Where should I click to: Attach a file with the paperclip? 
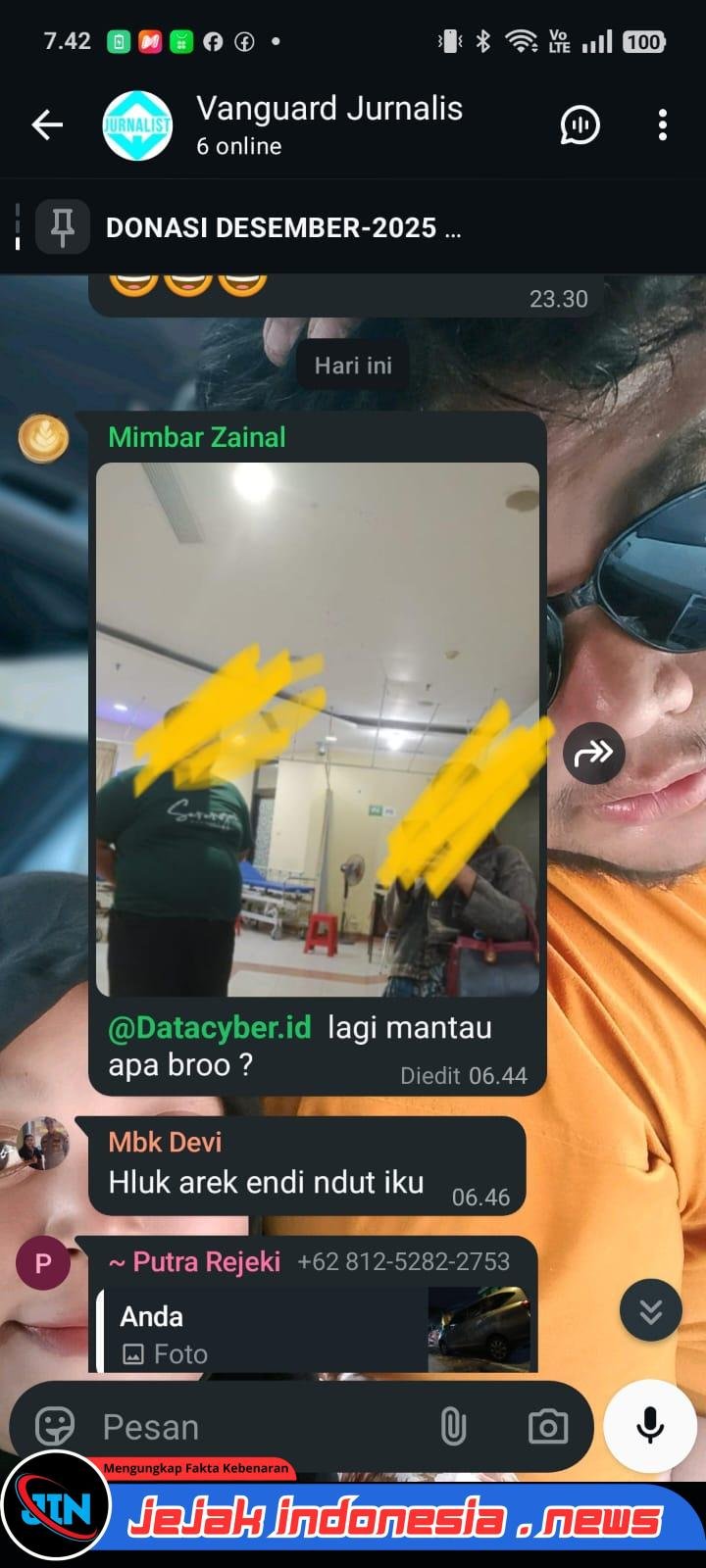(x=453, y=1427)
